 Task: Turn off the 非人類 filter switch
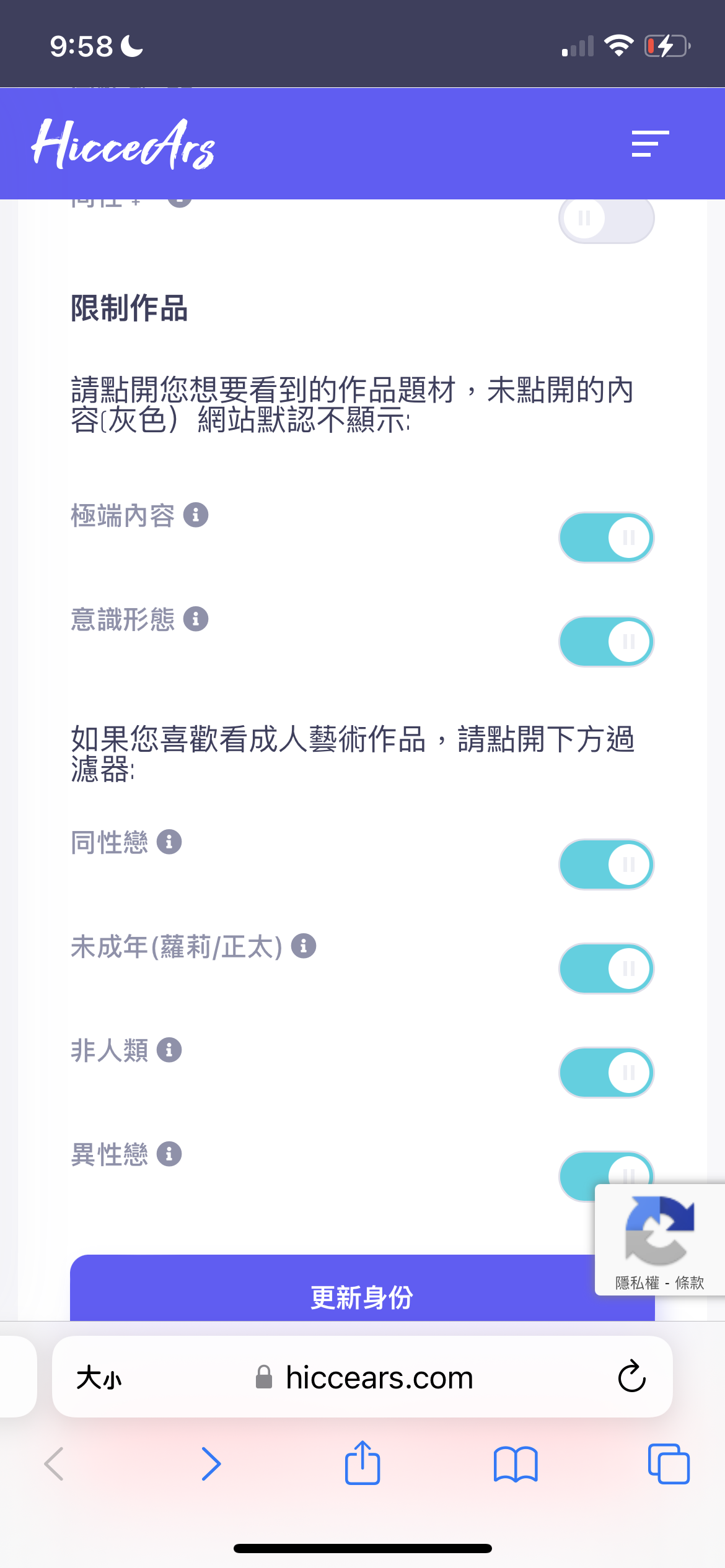pyautogui.click(x=607, y=1073)
